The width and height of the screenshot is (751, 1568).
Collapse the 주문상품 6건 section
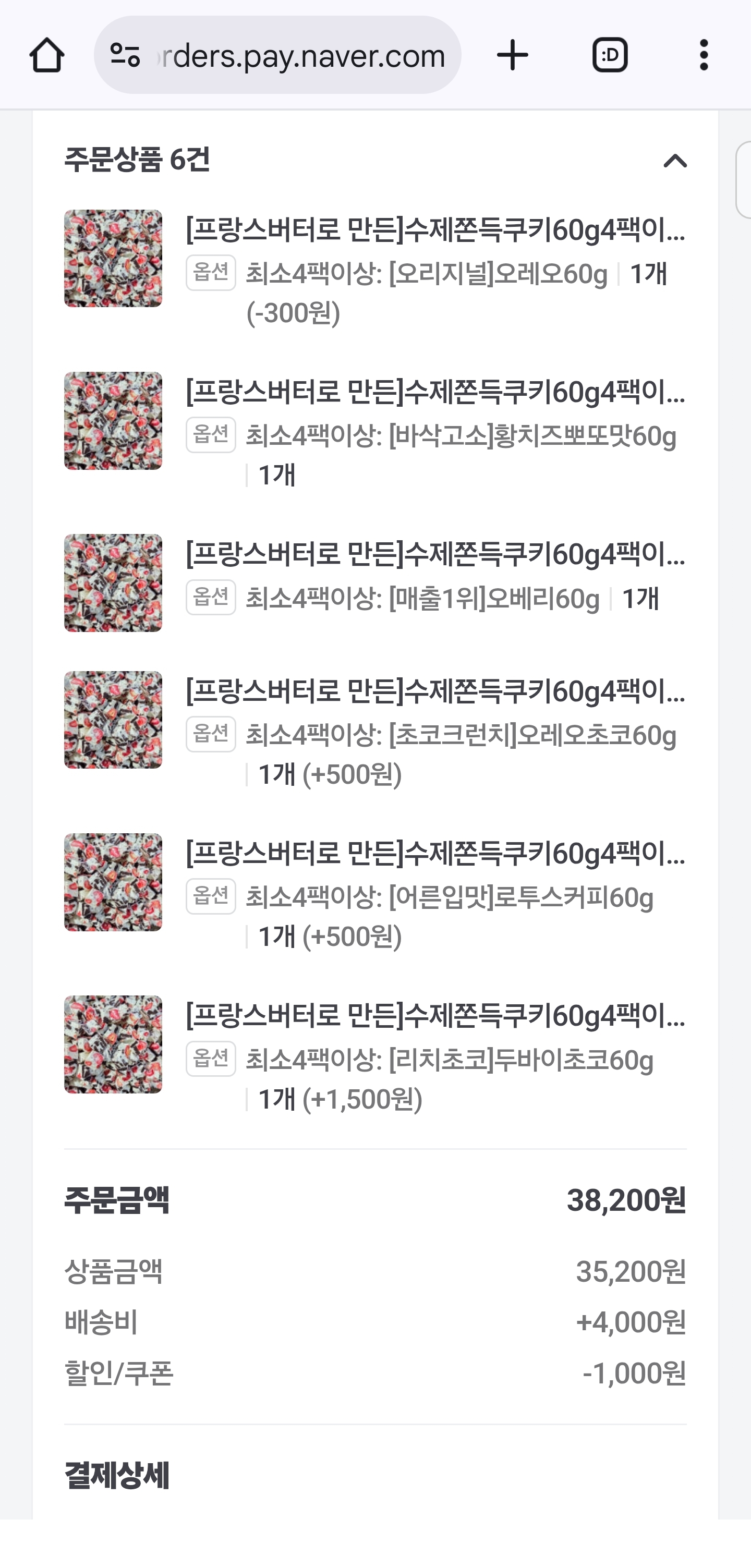click(x=674, y=161)
